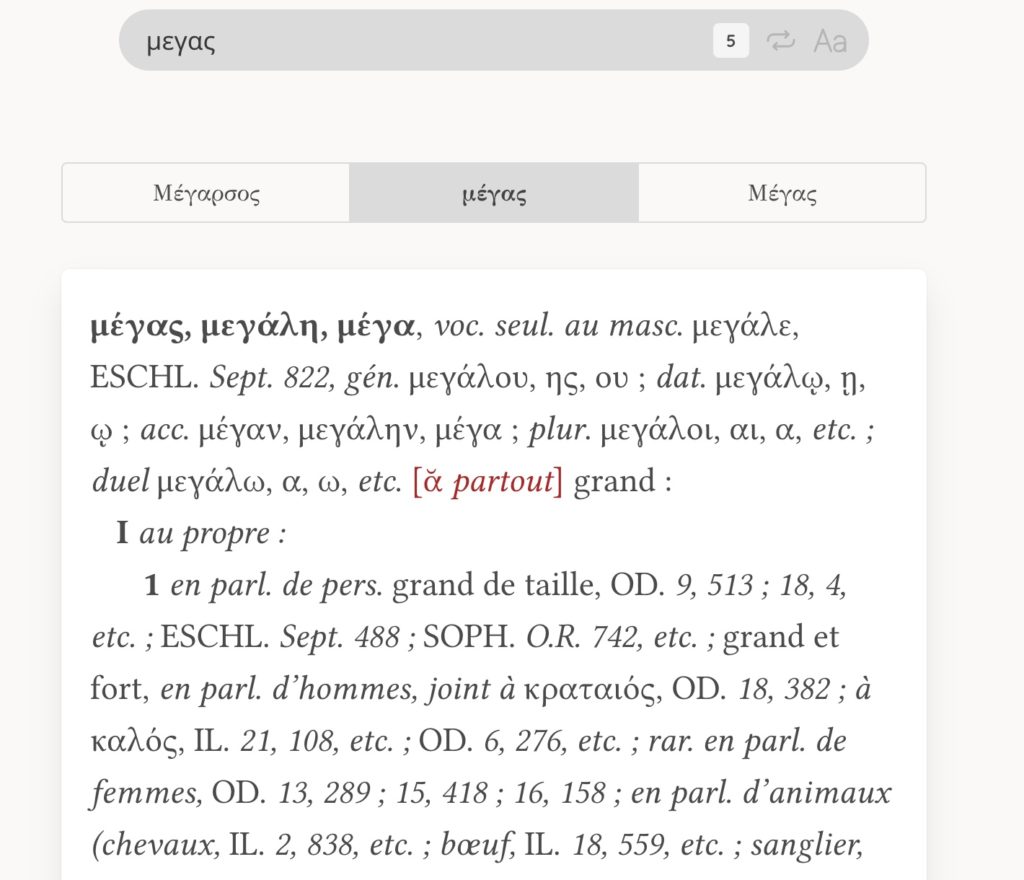Open the results count badge showing 5

(x=731, y=41)
